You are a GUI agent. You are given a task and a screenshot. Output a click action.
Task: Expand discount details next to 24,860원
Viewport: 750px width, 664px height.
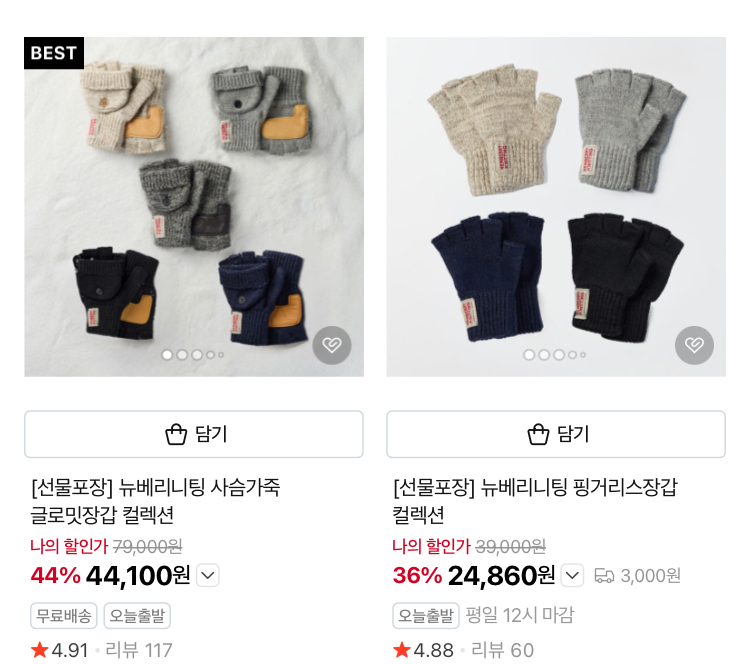[572, 575]
